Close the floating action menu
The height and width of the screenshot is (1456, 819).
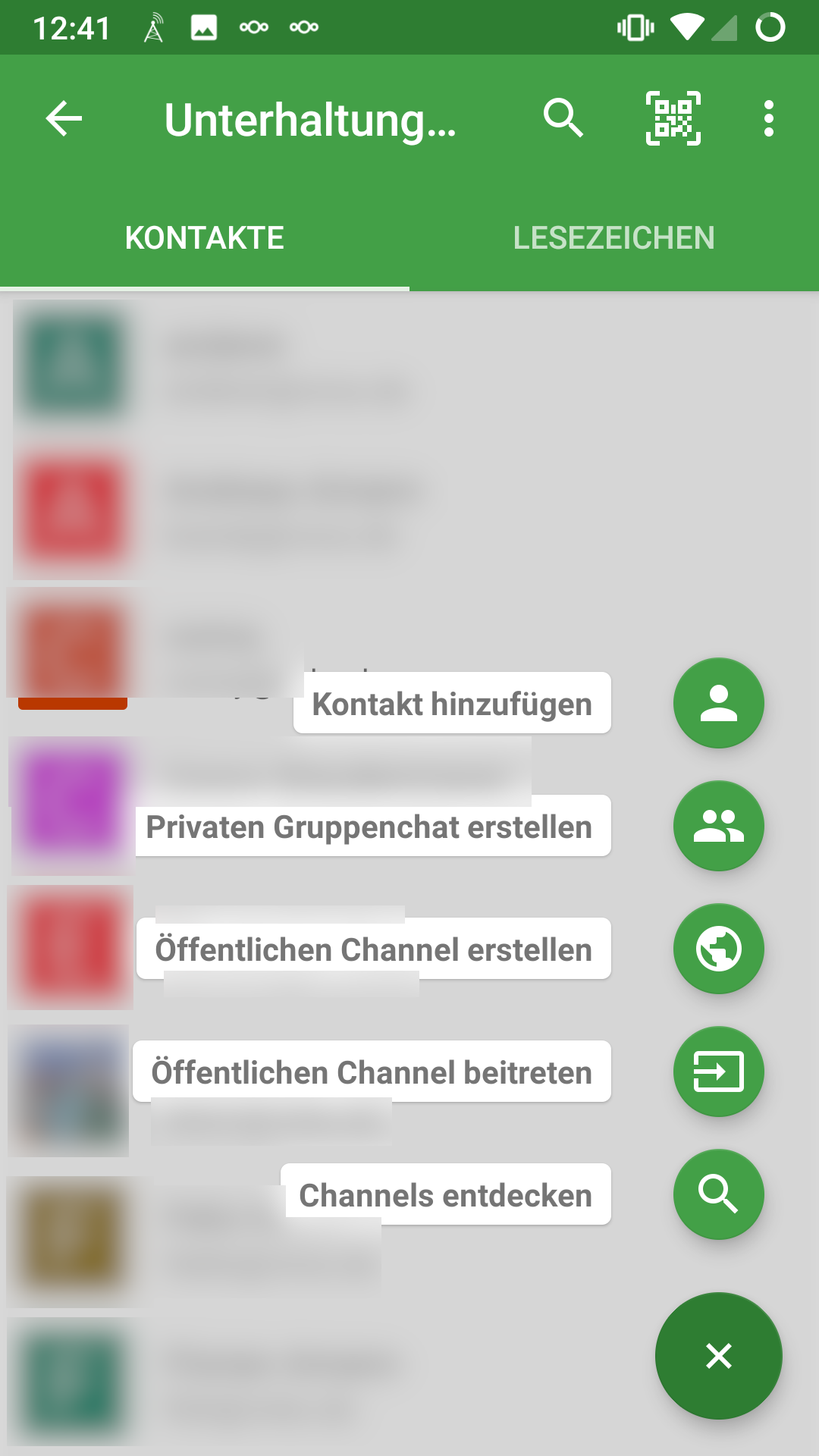(x=718, y=1356)
